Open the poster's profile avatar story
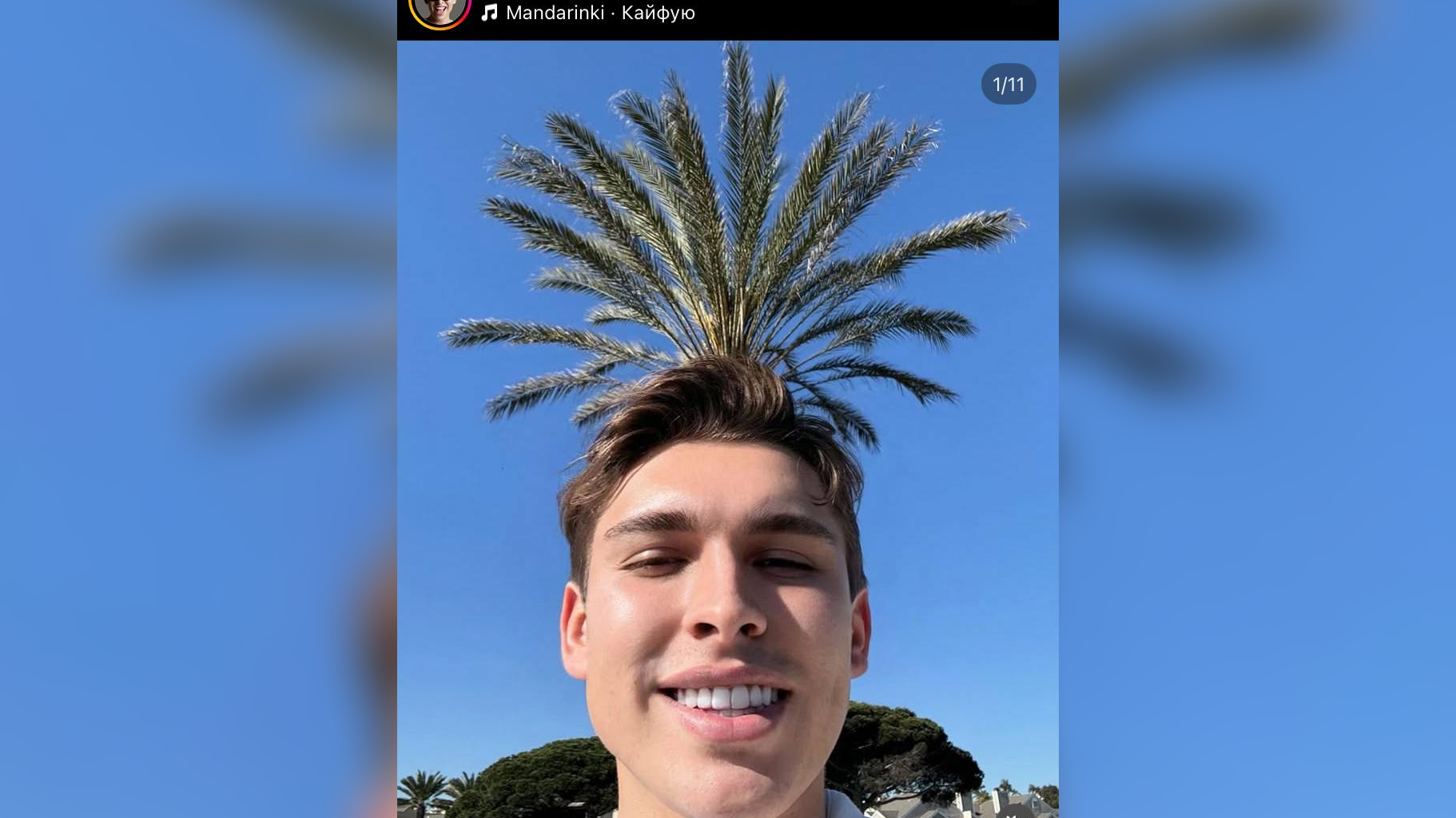1456x818 pixels. (439, 10)
